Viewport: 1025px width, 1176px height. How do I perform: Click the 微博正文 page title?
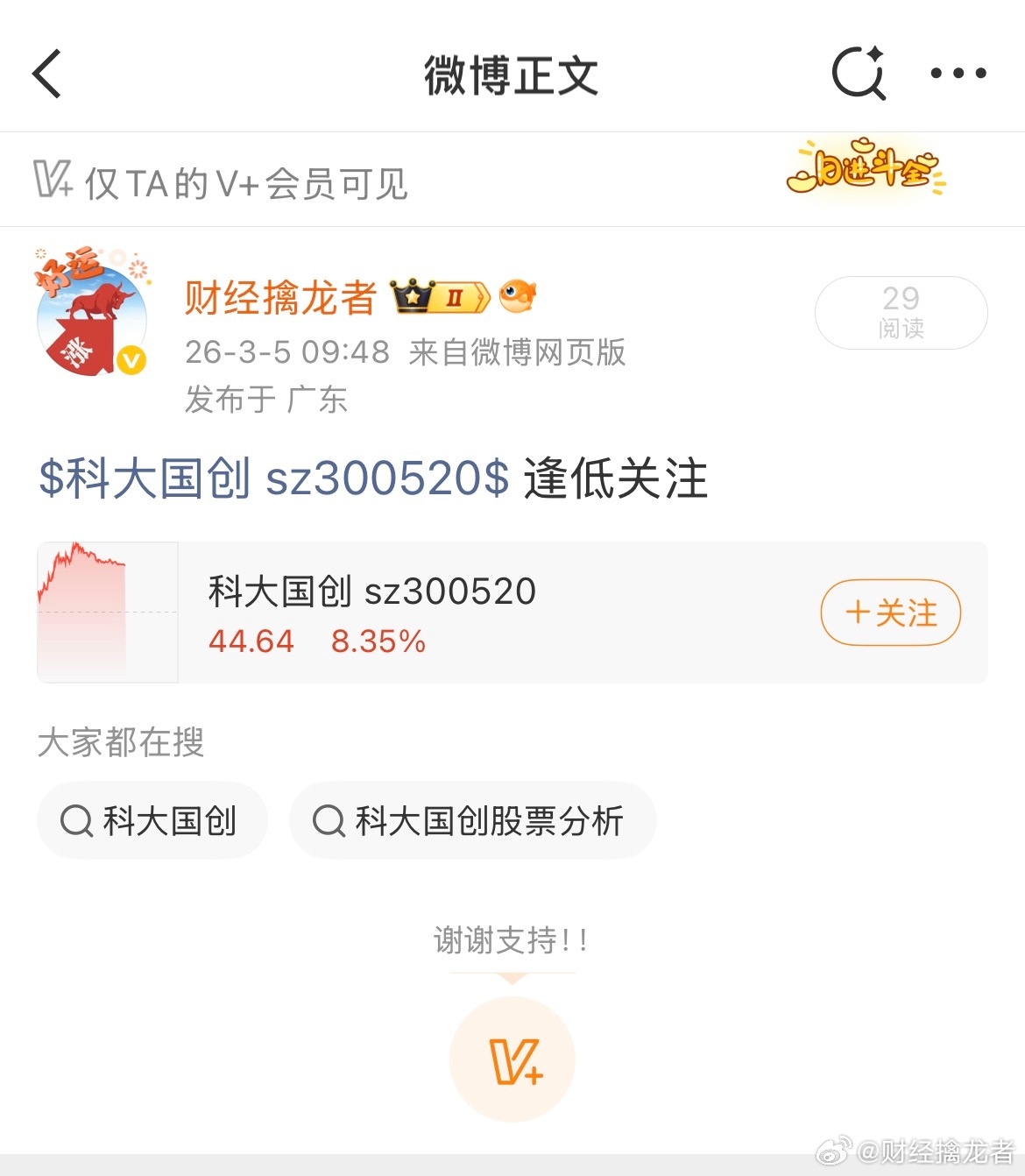[x=512, y=75]
